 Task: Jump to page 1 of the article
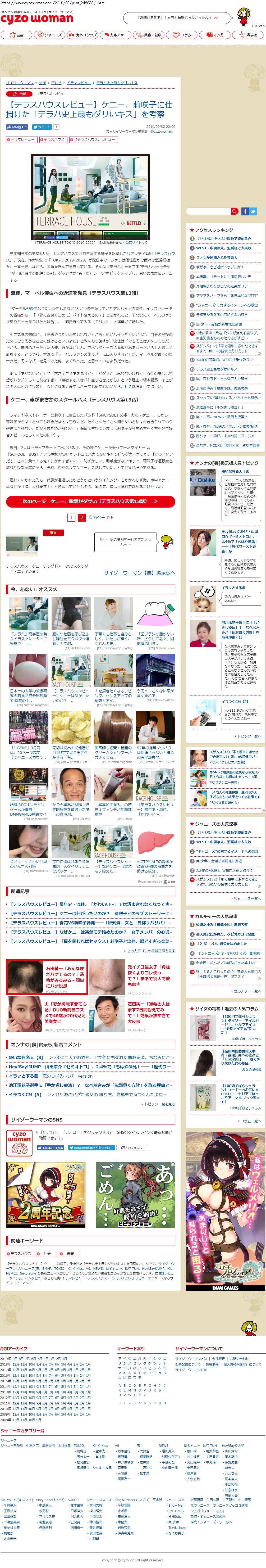[x=71, y=517]
